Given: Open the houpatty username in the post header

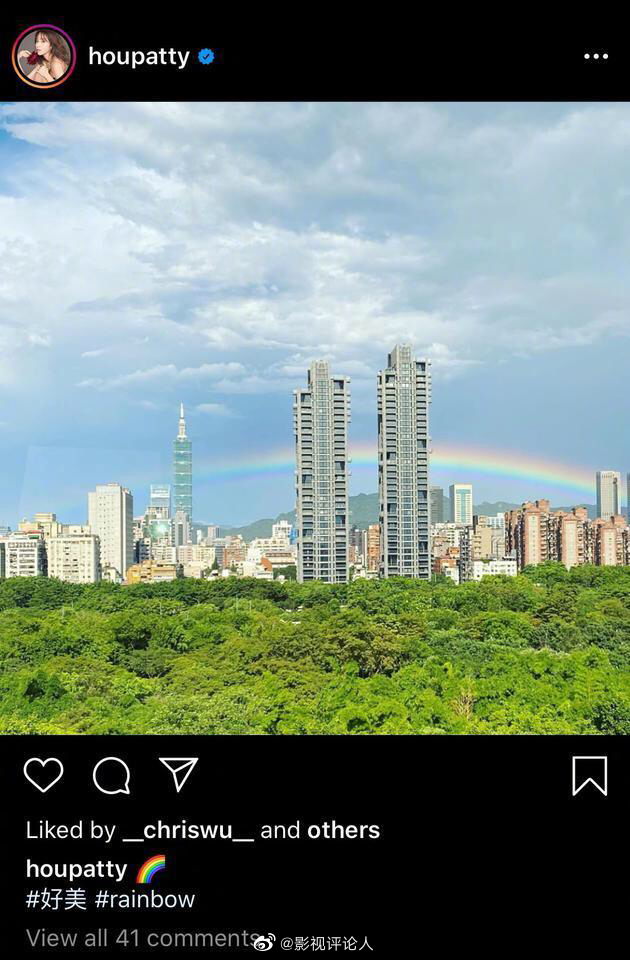Looking at the screenshot, I should pyautogui.click(x=138, y=57).
